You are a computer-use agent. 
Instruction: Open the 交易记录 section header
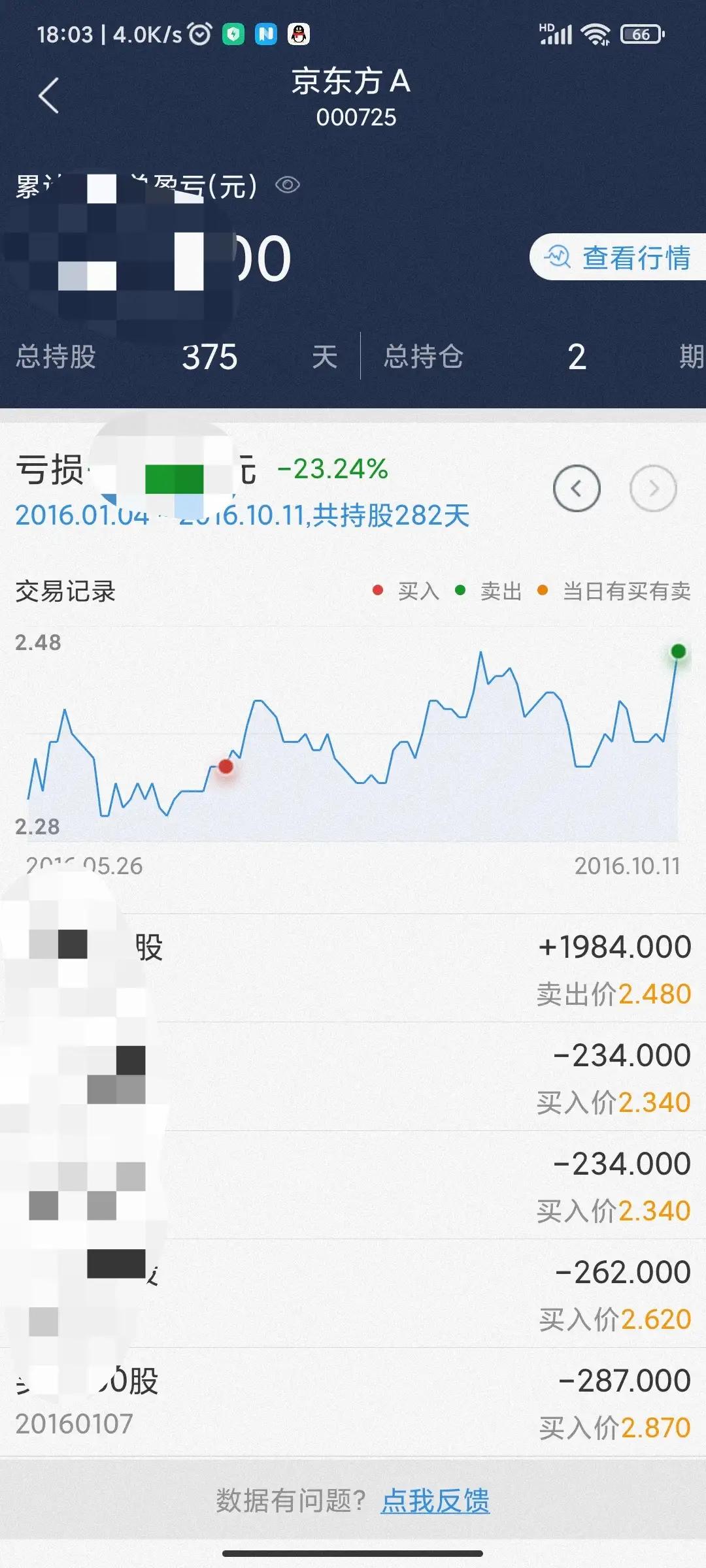(x=65, y=591)
